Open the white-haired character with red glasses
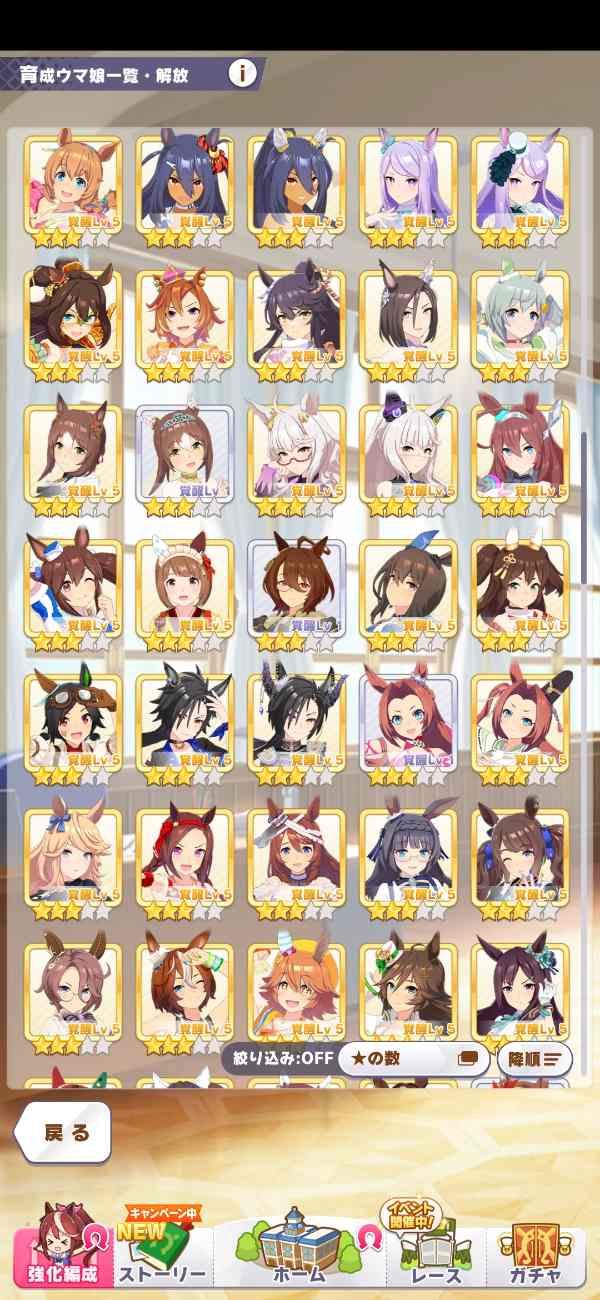Screen dimensions: 600x1300 pyautogui.click(x=296, y=453)
